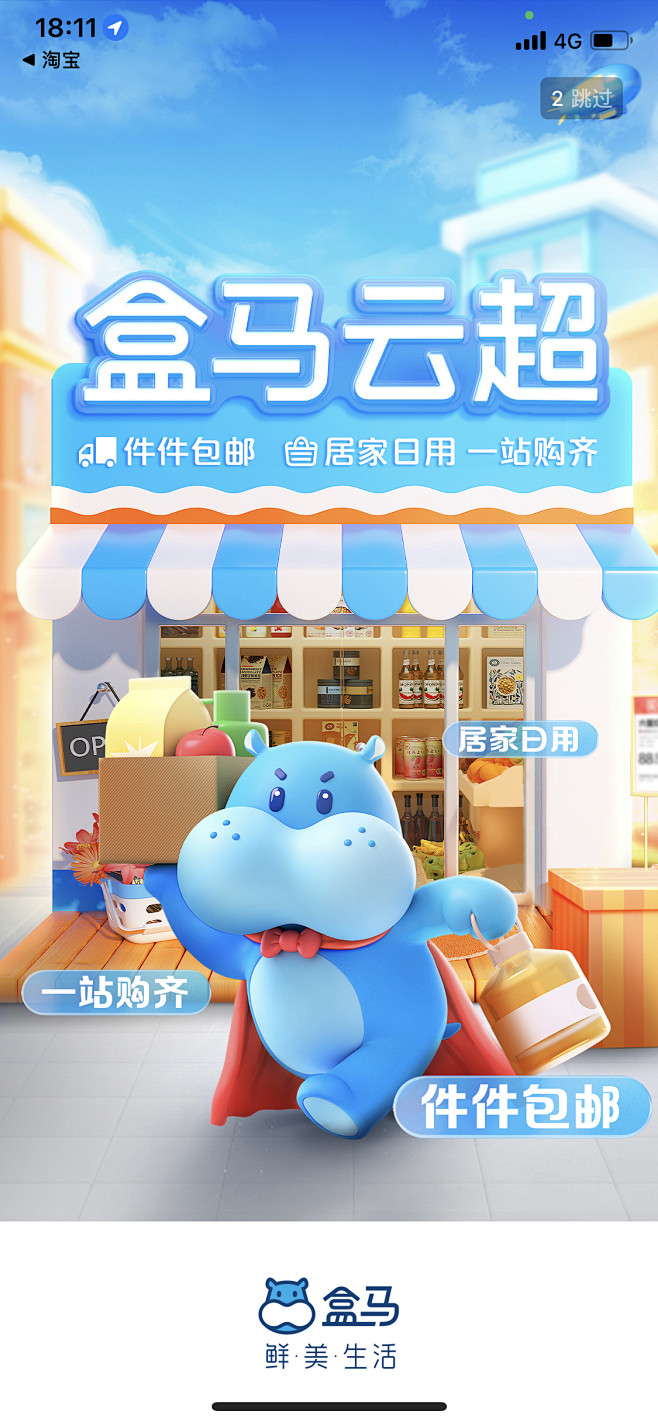Skip the splash ad with 跳过
Image resolution: width=658 pixels, height=1425 pixels.
coord(582,99)
